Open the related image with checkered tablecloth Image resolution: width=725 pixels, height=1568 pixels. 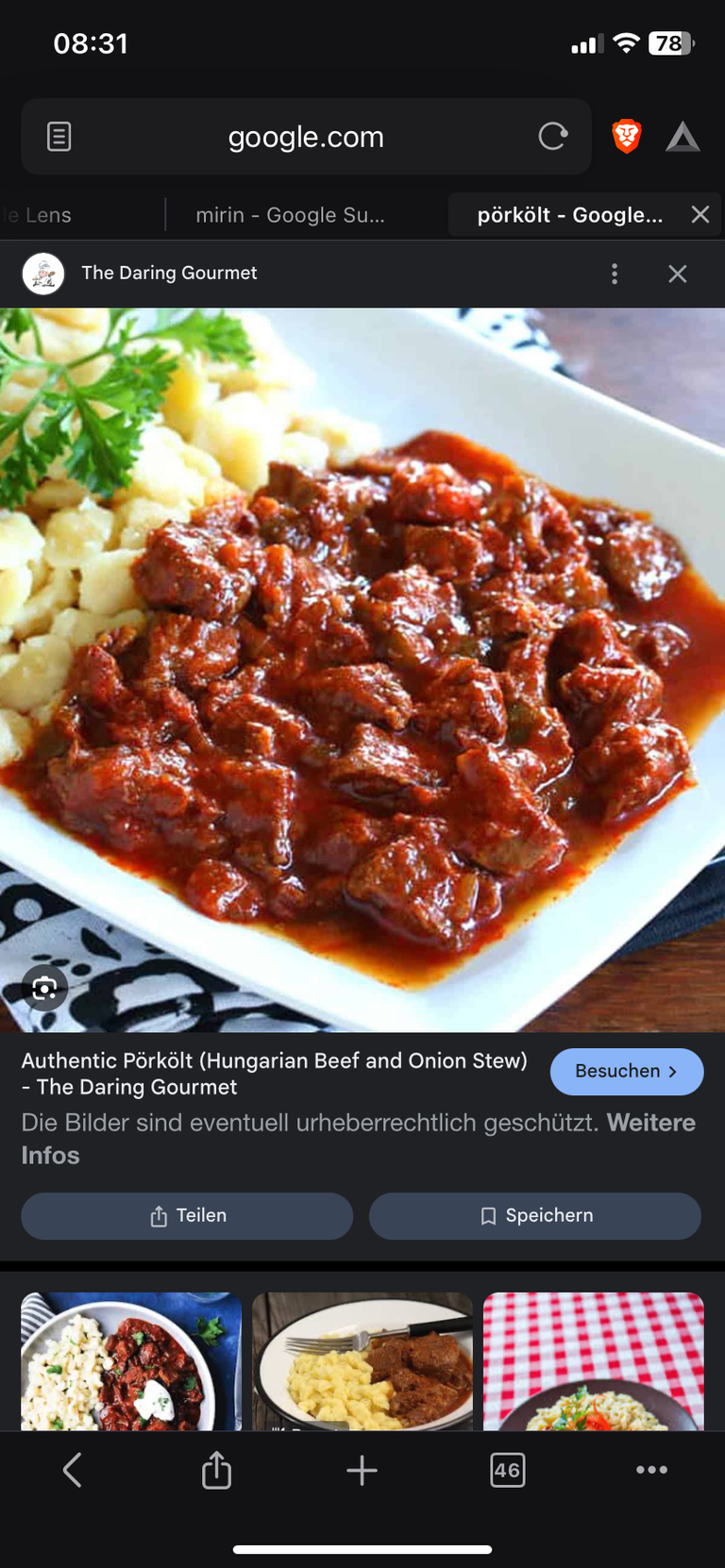click(x=594, y=1361)
